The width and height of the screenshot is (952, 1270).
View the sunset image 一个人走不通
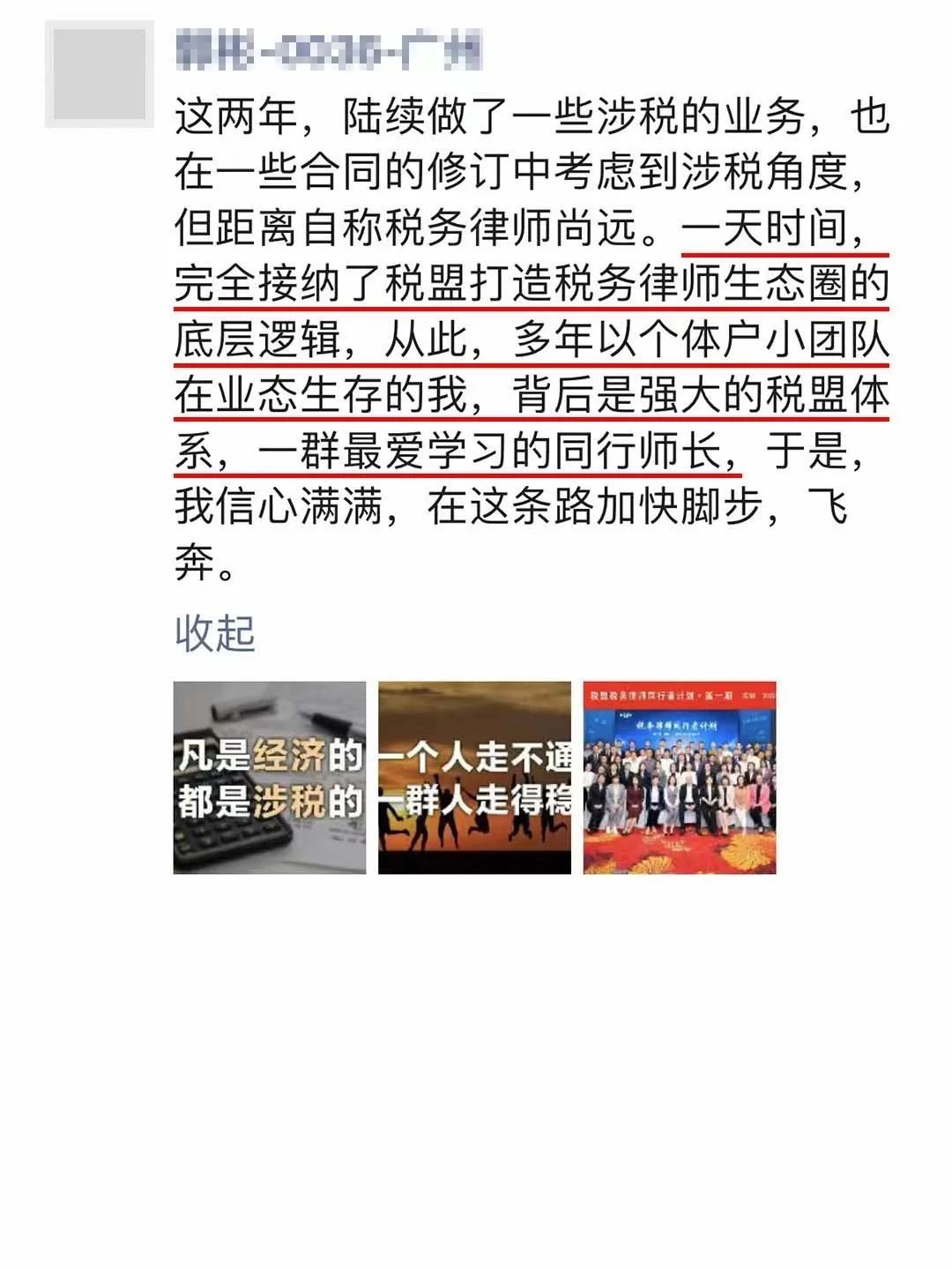[474, 778]
